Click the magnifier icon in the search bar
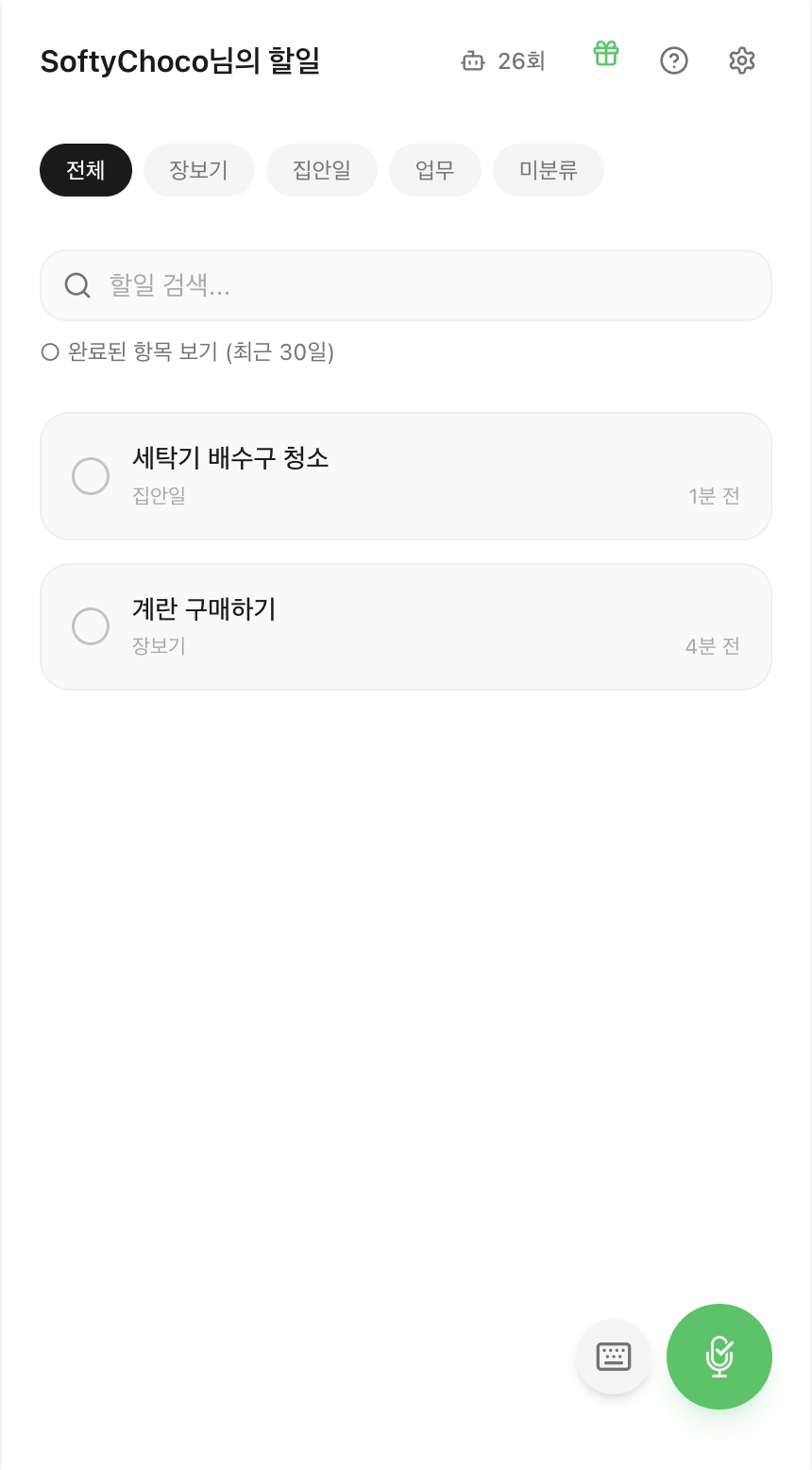 [x=76, y=285]
